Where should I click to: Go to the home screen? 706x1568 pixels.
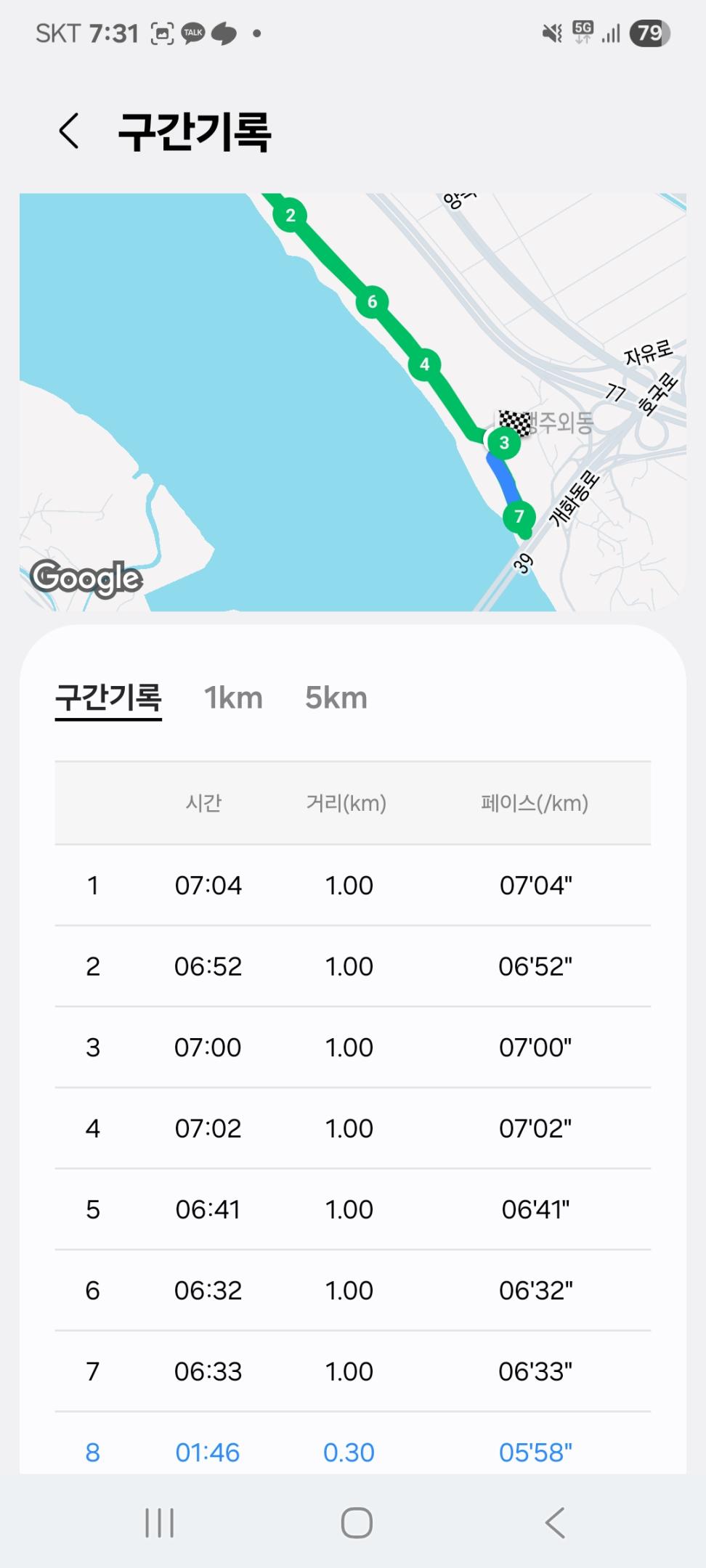pos(357,1523)
